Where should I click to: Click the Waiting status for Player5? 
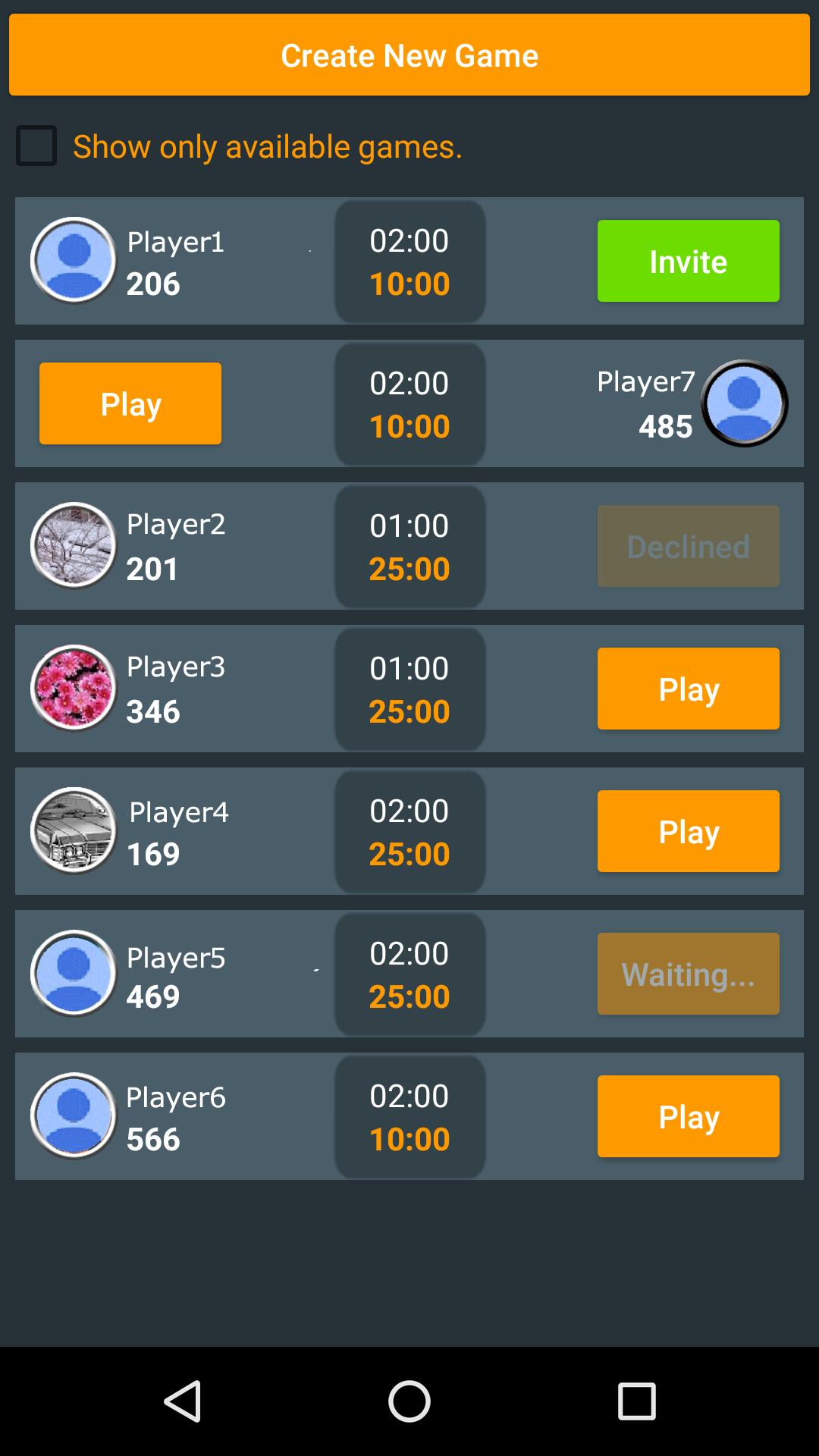[687, 974]
